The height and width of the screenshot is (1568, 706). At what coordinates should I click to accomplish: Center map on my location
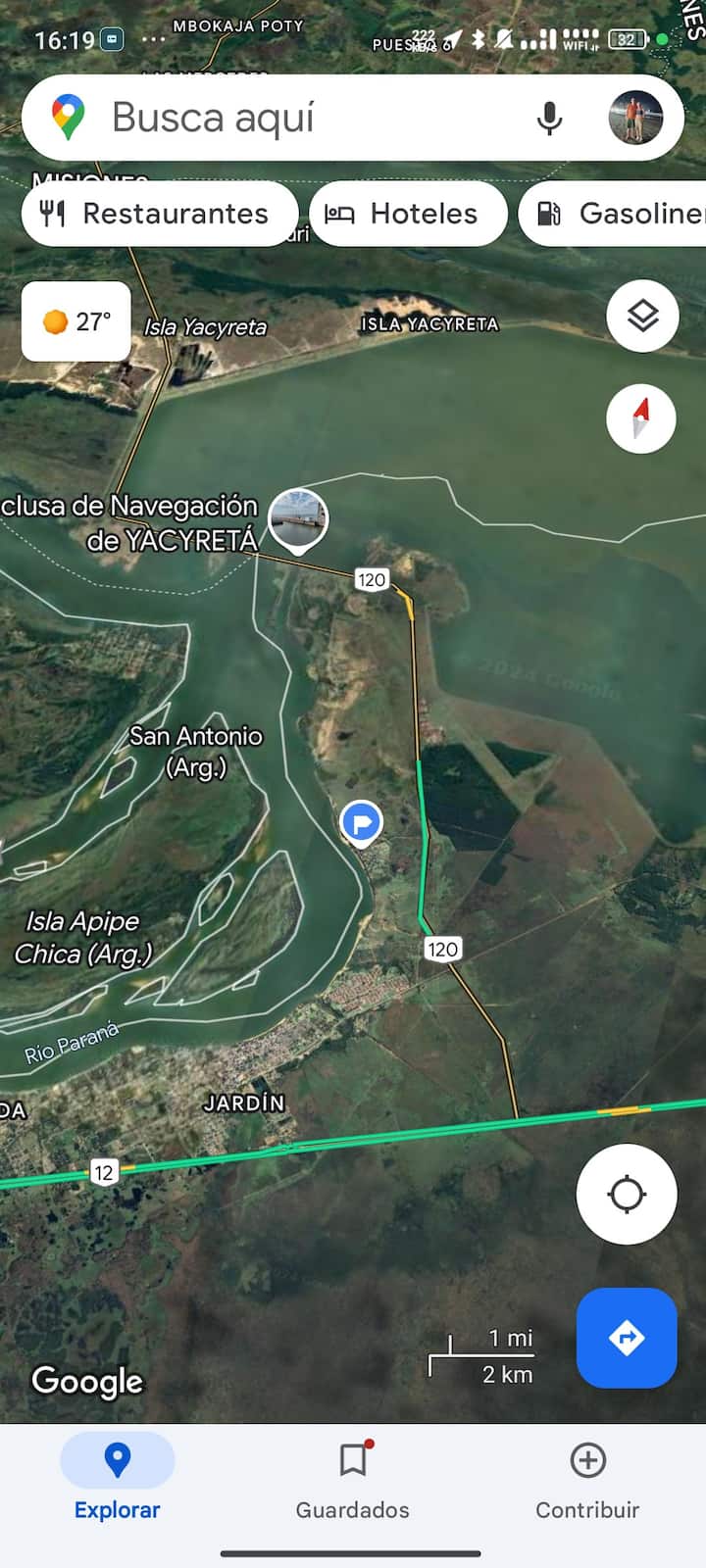coord(627,1194)
